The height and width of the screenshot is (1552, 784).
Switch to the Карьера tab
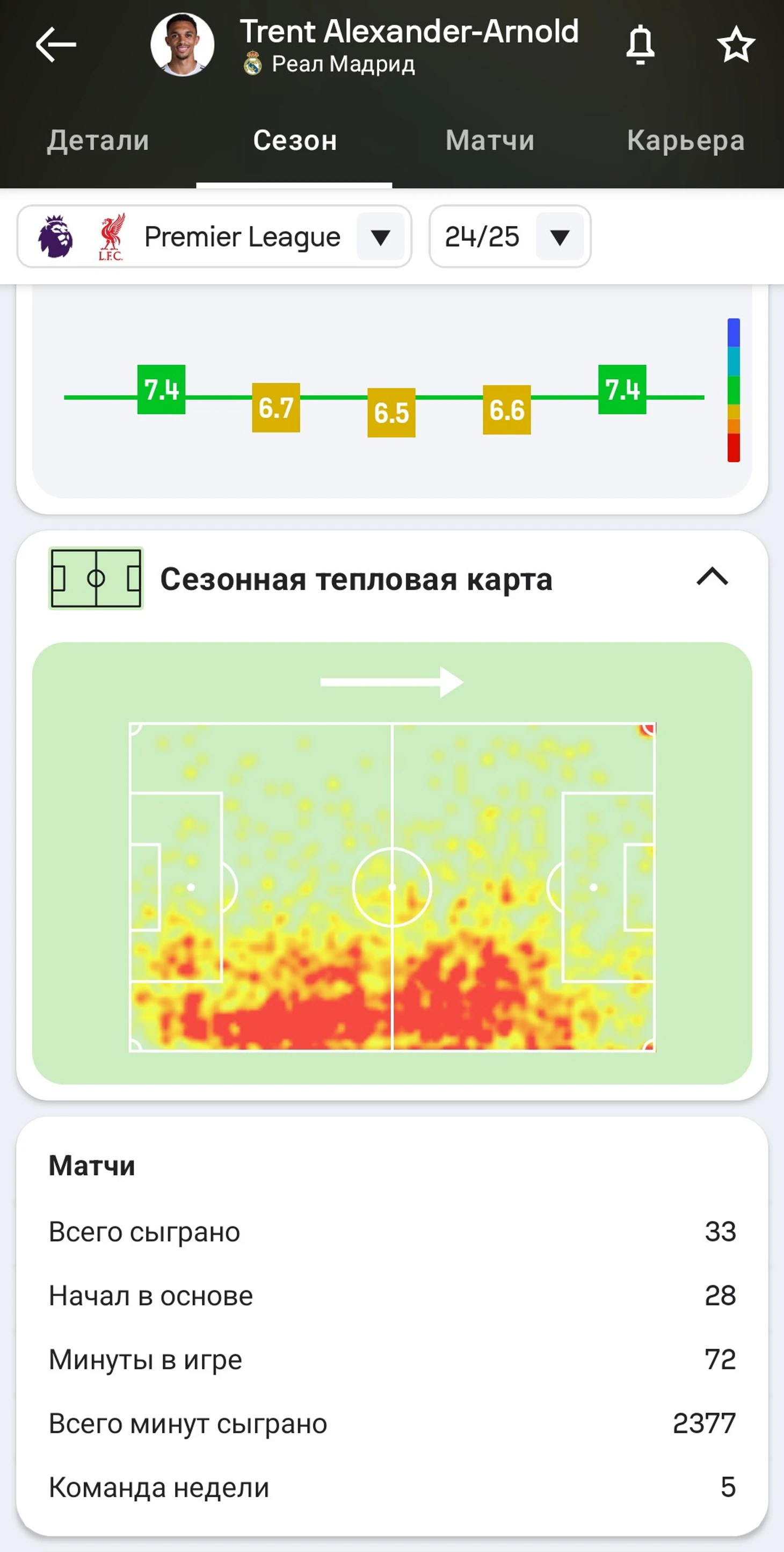(685, 140)
